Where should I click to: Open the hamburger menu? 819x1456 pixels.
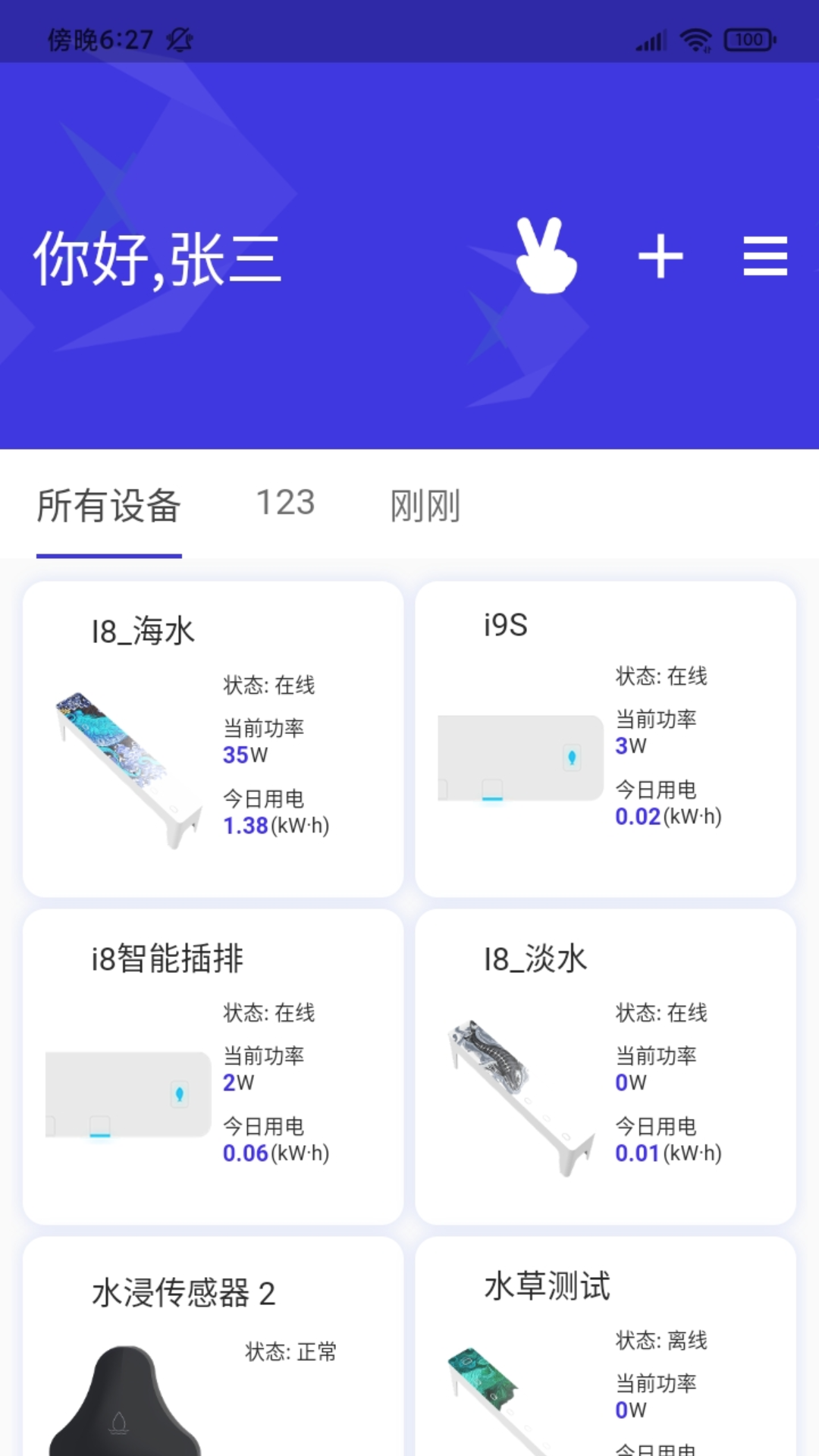click(x=764, y=256)
